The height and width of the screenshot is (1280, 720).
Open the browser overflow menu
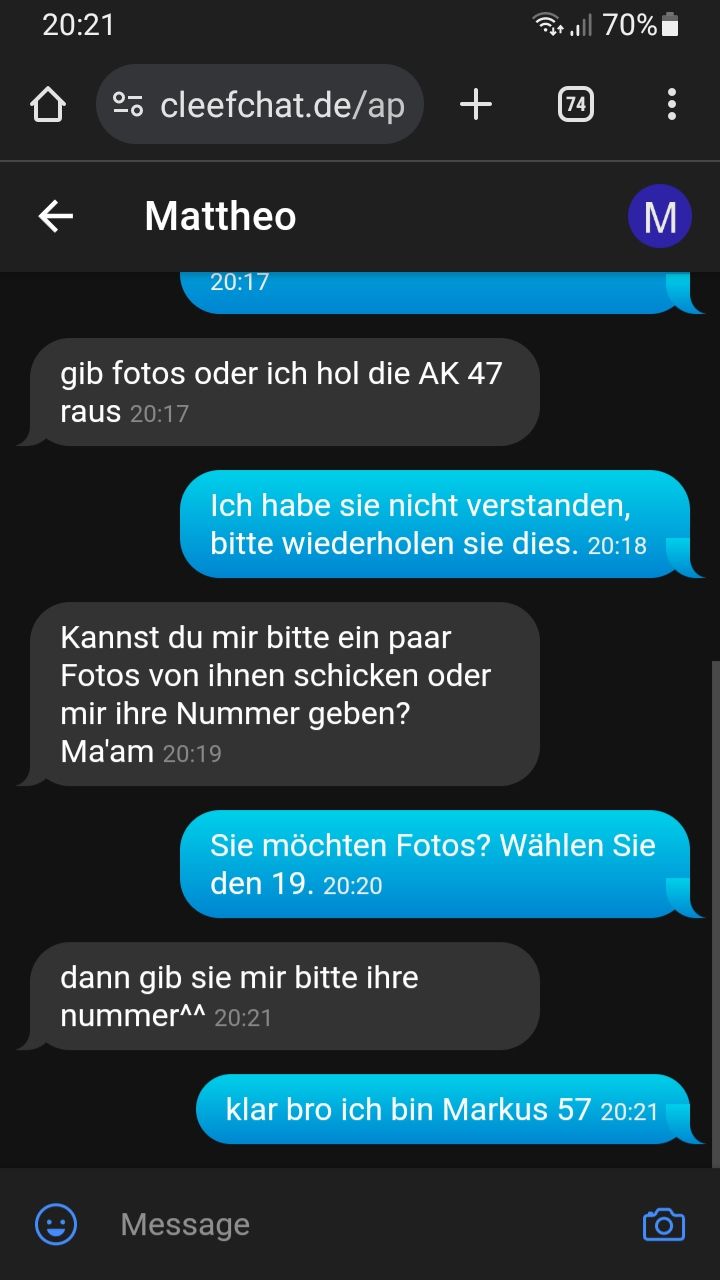(672, 104)
